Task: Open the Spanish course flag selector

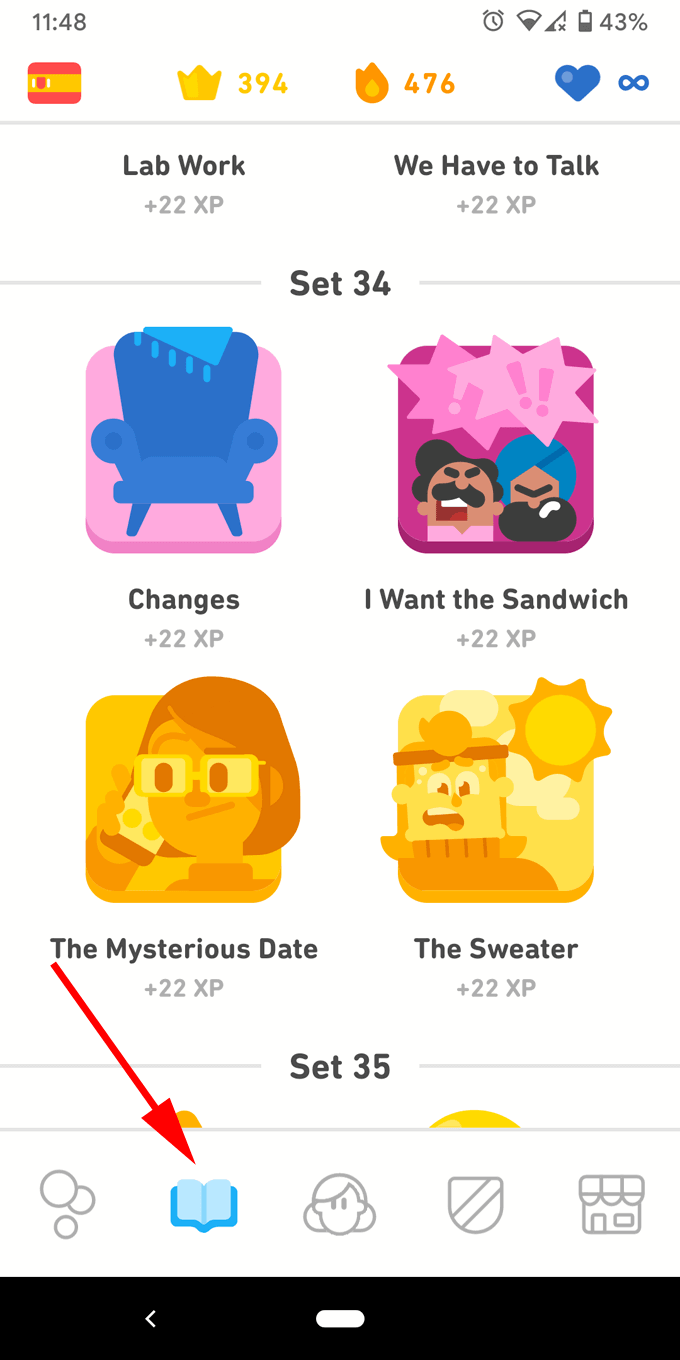Action: point(54,83)
